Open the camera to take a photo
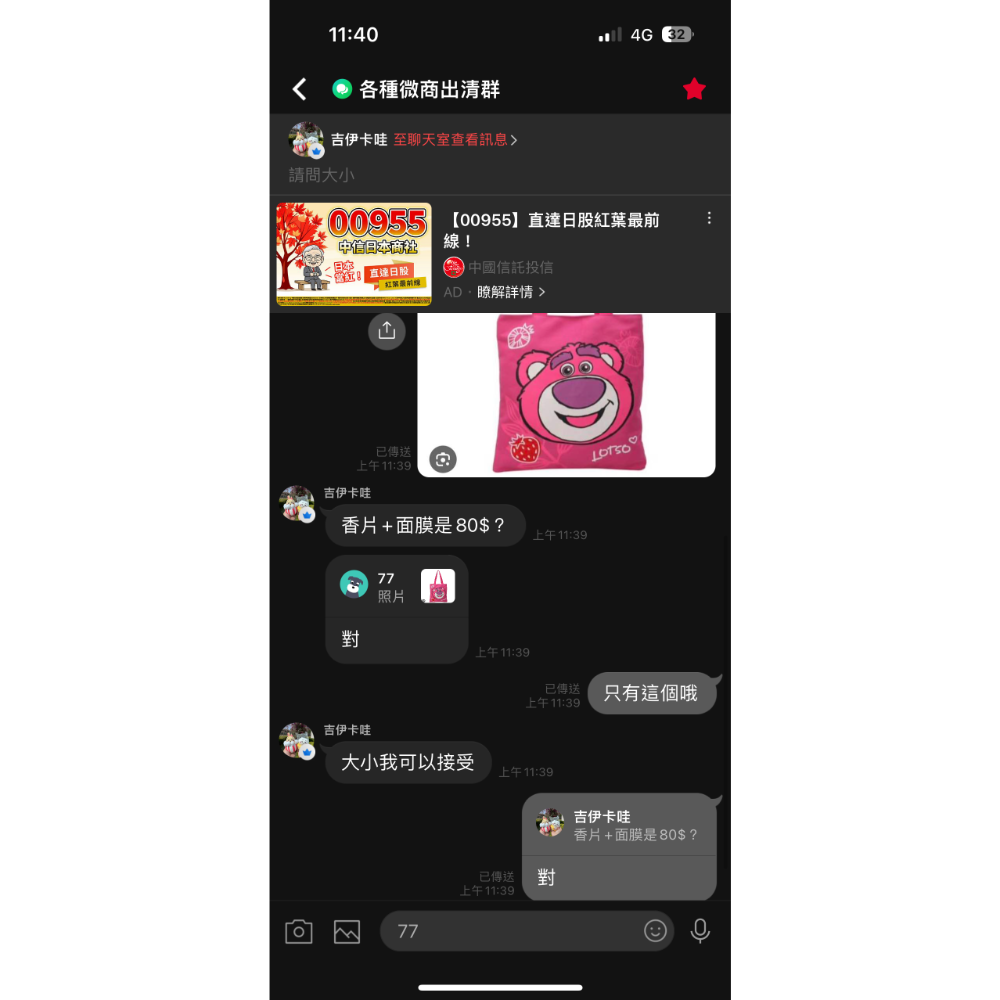This screenshot has height=1000, width=1000. [298, 931]
